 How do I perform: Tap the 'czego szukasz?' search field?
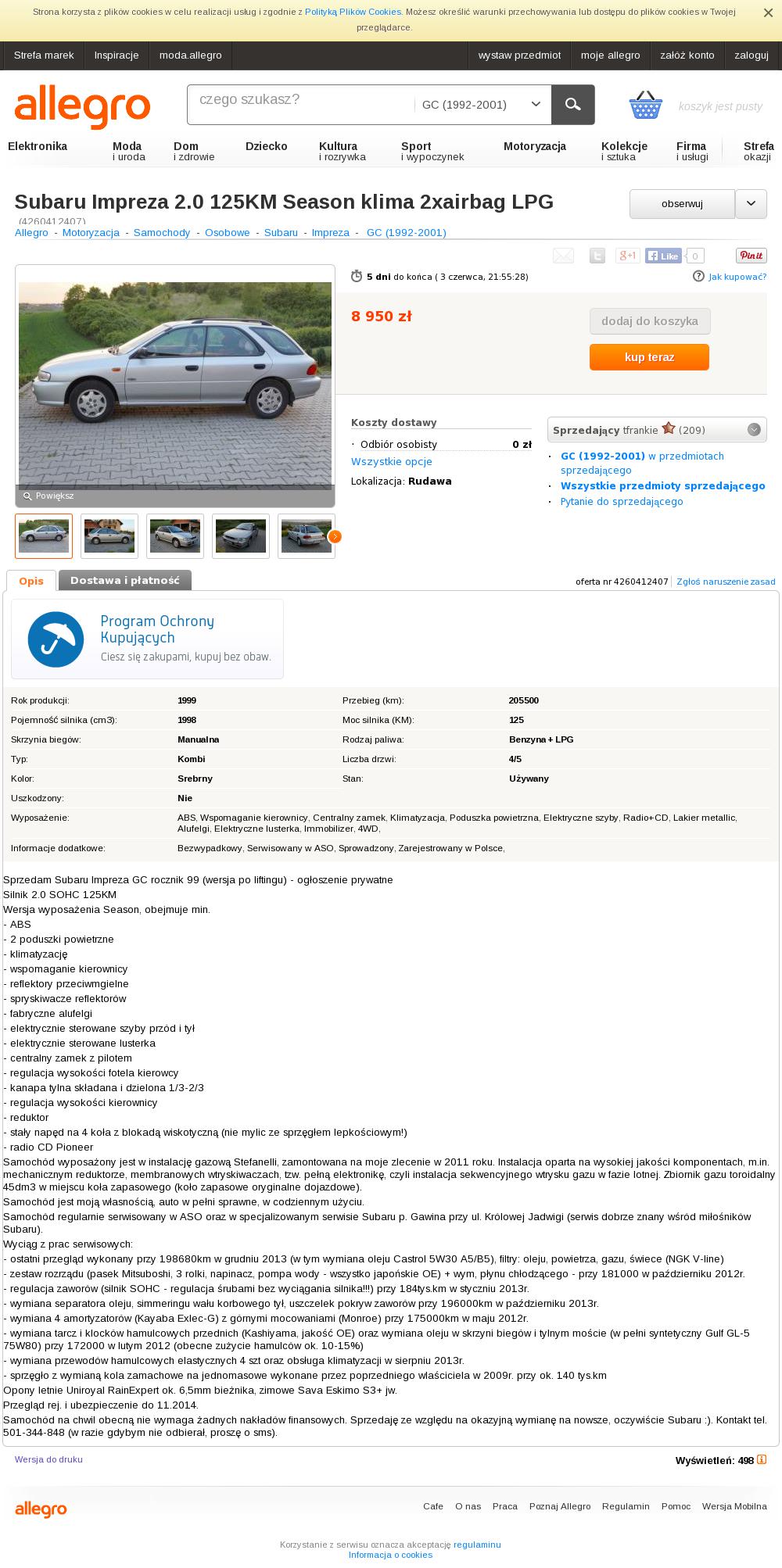(301, 104)
